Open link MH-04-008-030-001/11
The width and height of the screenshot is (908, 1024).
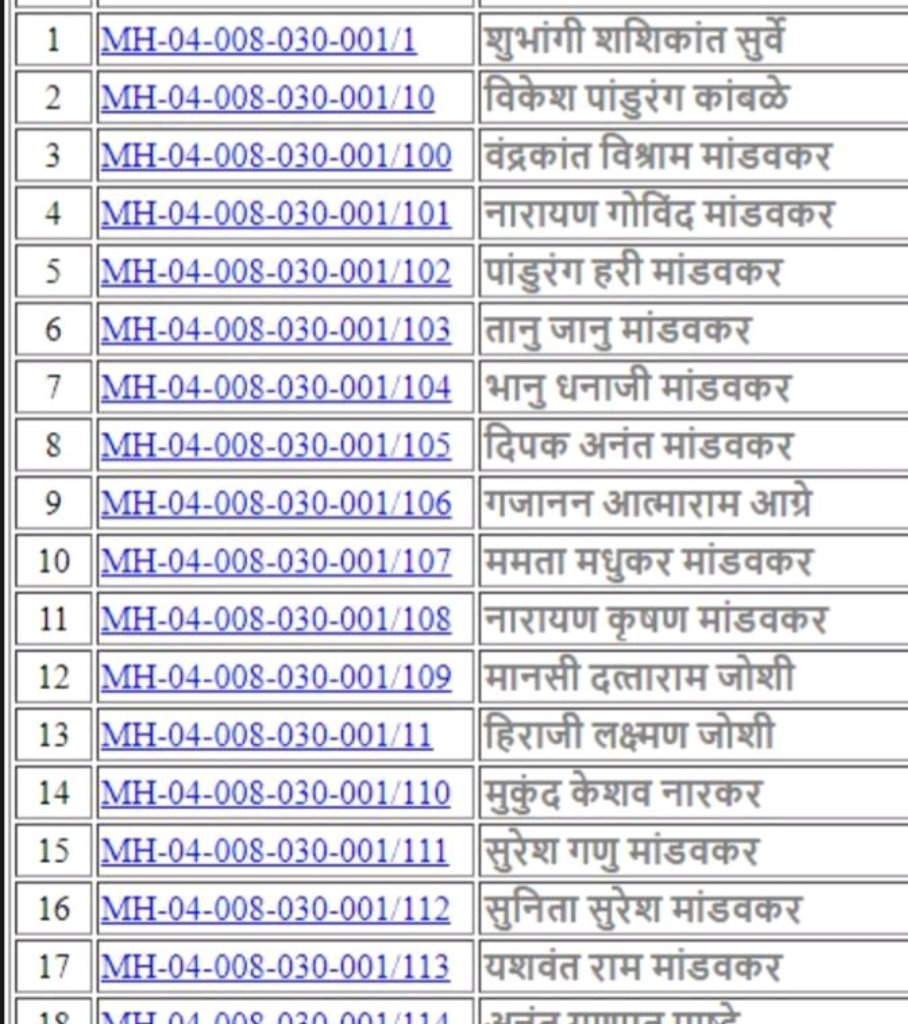(x=268, y=736)
